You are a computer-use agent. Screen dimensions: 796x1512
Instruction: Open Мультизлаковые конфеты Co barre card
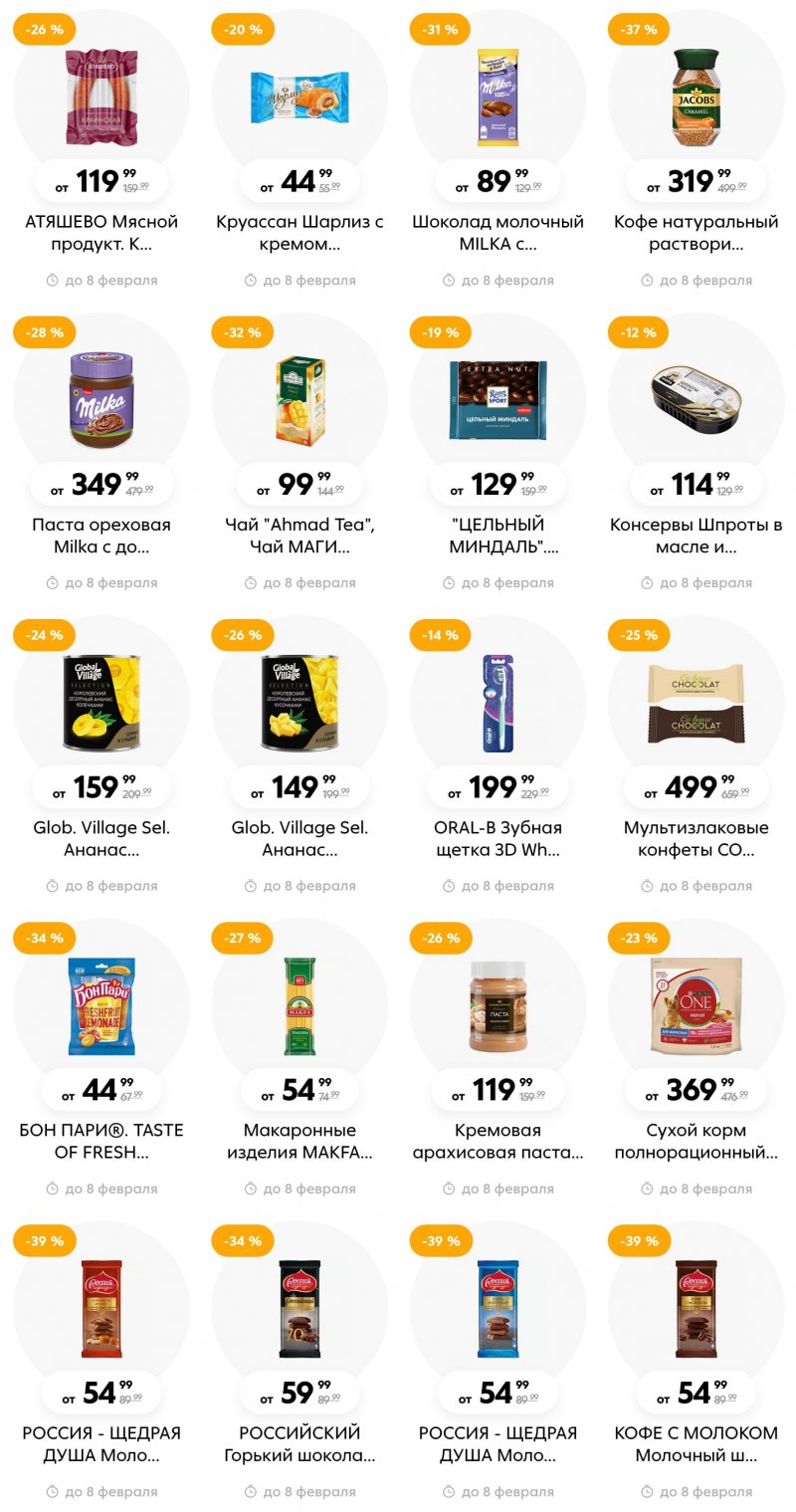click(696, 838)
